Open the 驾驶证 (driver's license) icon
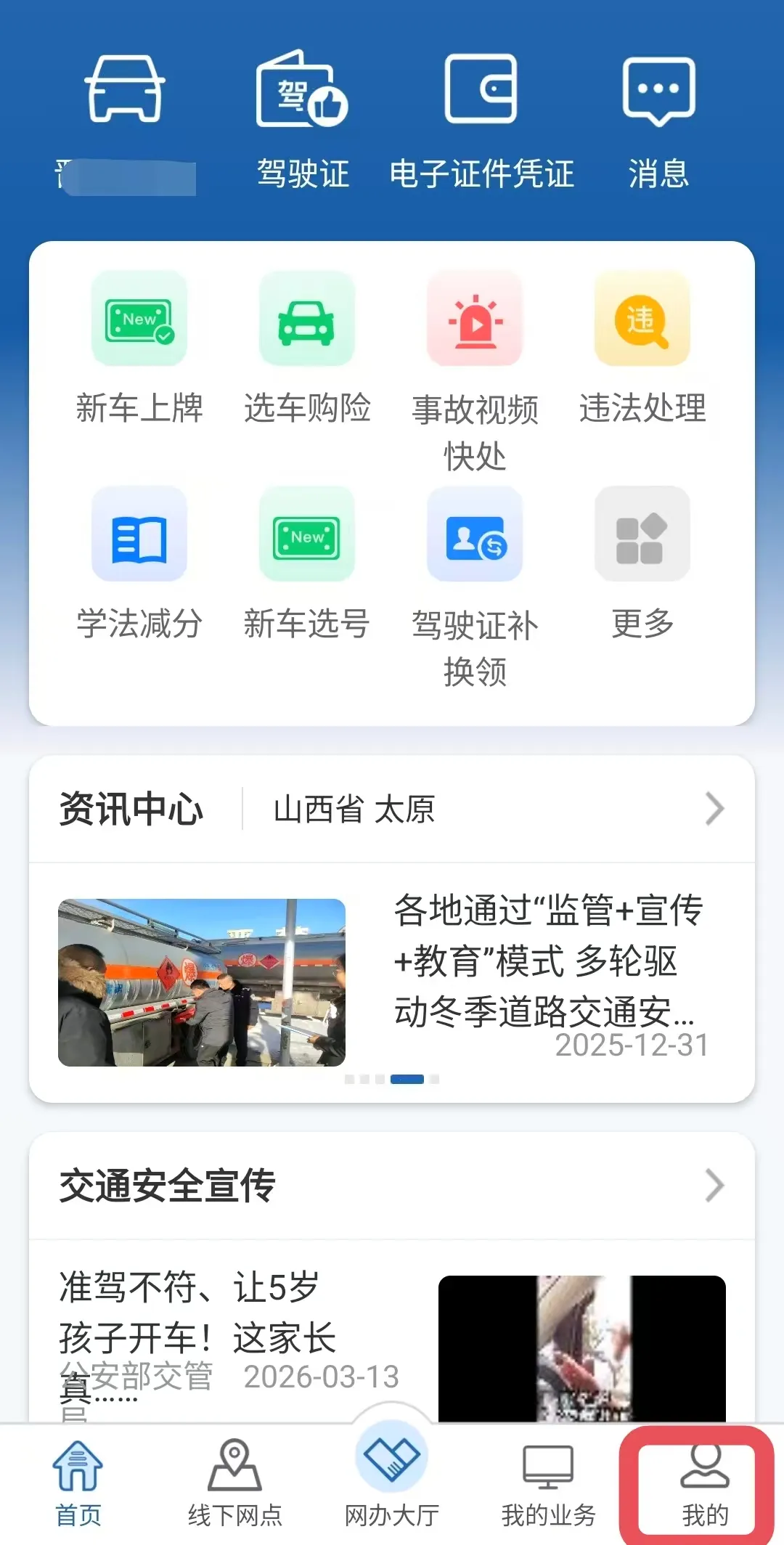The height and width of the screenshot is (1545, 784). pos(302,116)
